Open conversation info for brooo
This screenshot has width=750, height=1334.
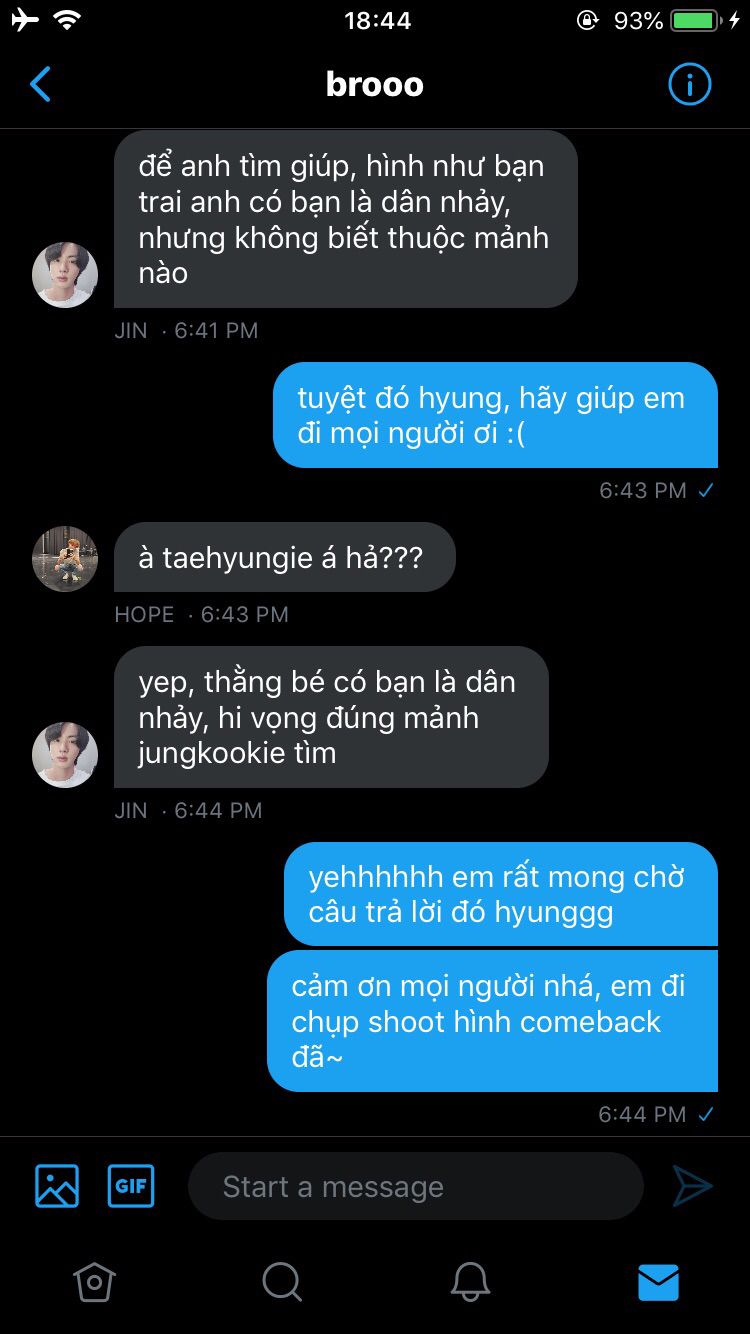[689, 85]
